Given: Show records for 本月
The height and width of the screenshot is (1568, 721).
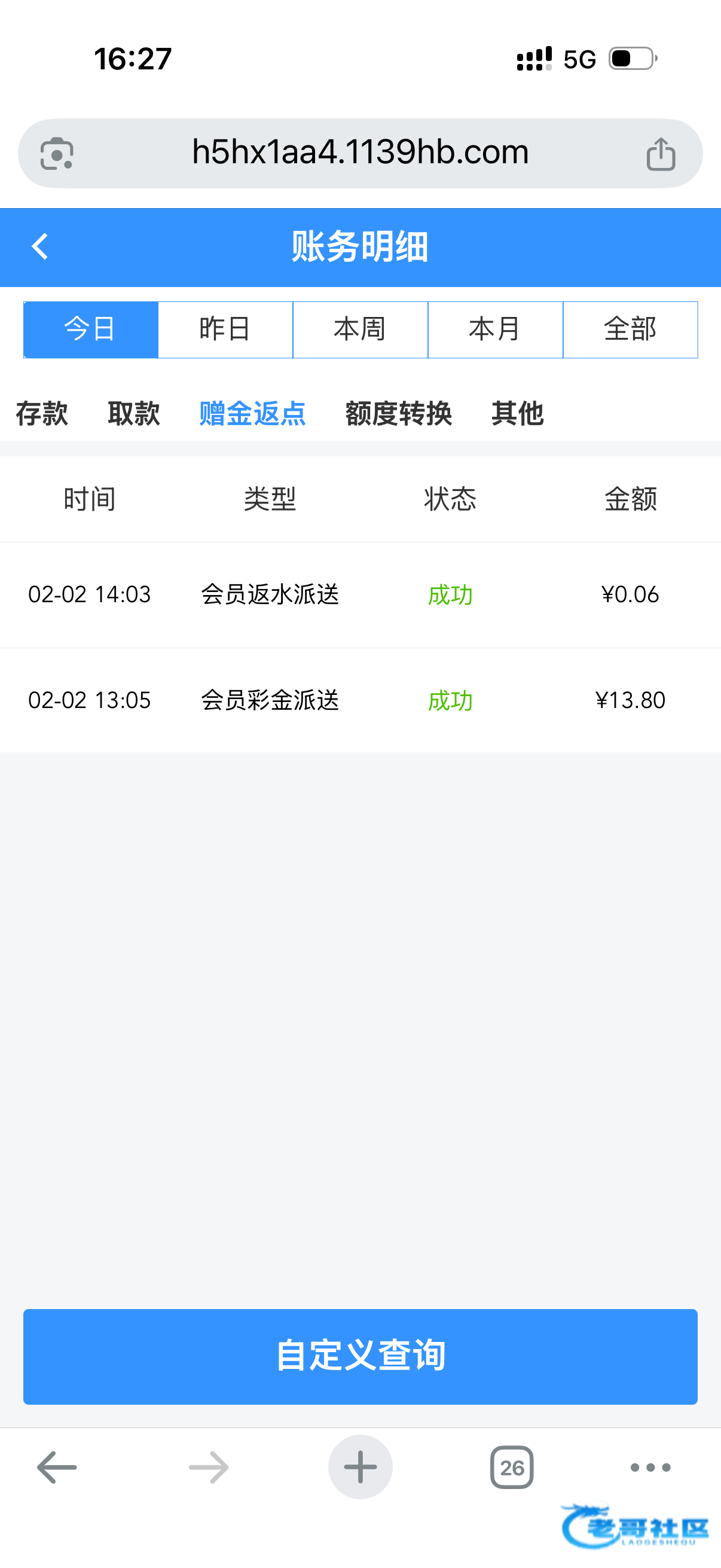Looking at the screenshot, I should 495,330.
